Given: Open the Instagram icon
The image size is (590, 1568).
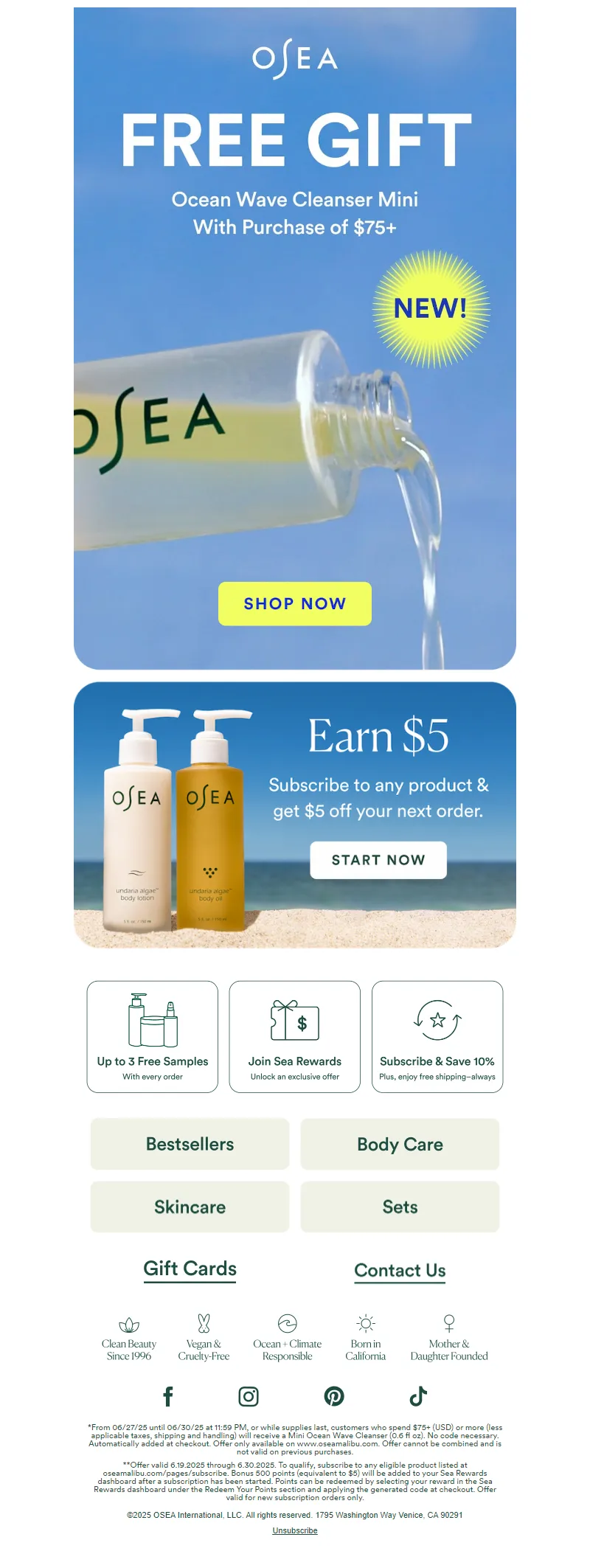Looking at the screenshot, I should (x=249, y=1396).
